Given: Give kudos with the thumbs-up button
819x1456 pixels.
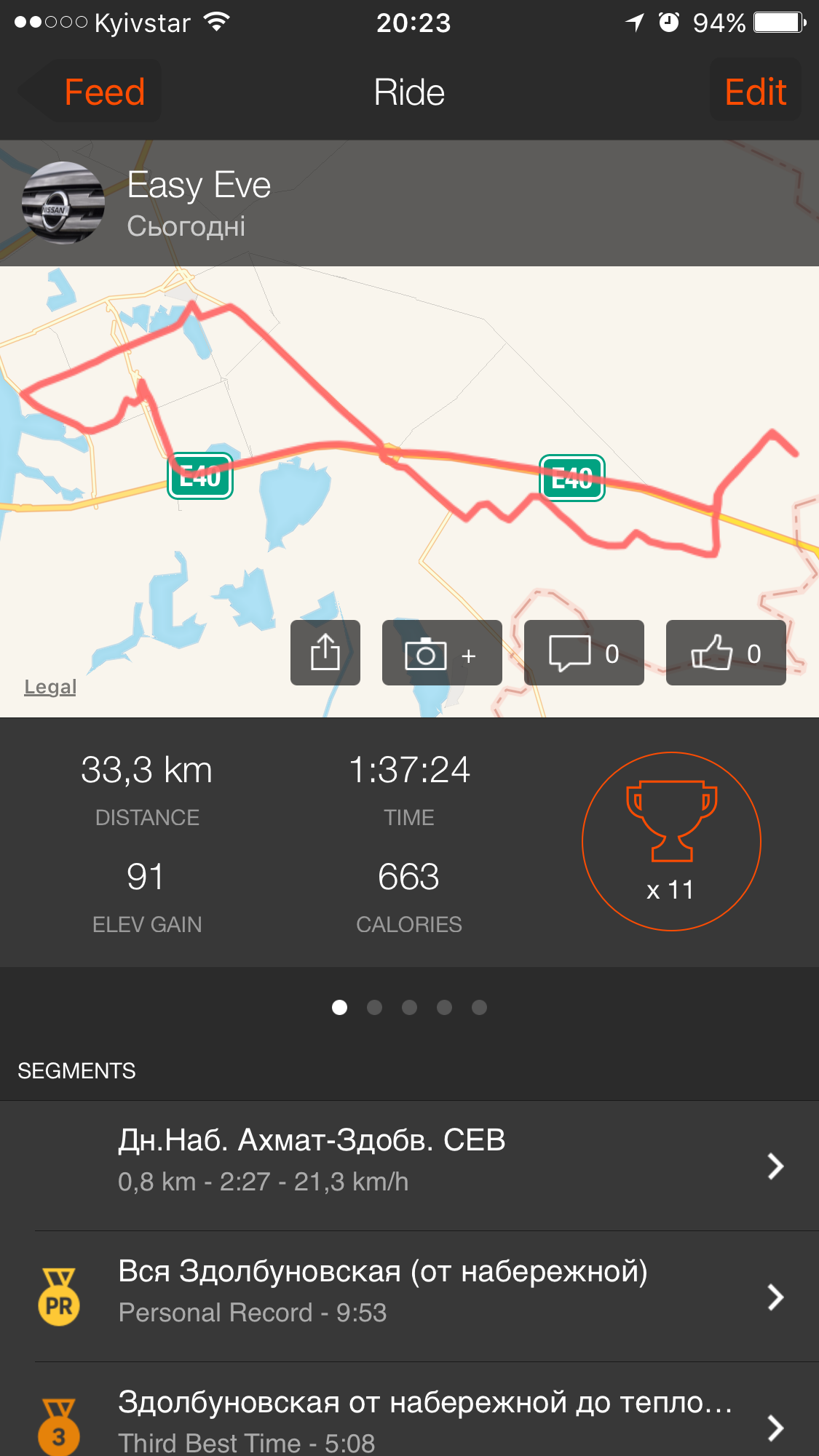Looking at the screenshot, I should point(726,653).
